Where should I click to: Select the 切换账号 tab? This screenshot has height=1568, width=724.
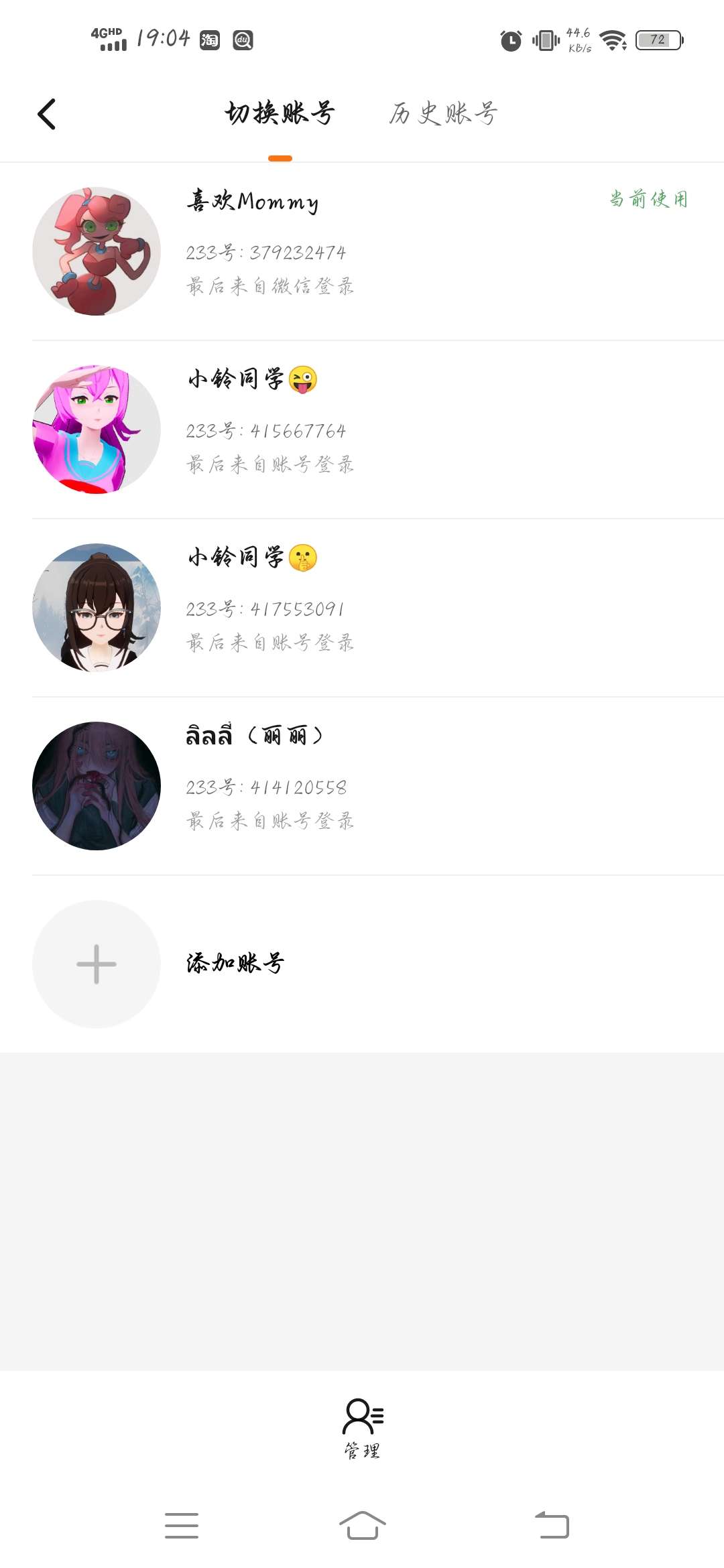pyautogui.click(x=280, y=114)
